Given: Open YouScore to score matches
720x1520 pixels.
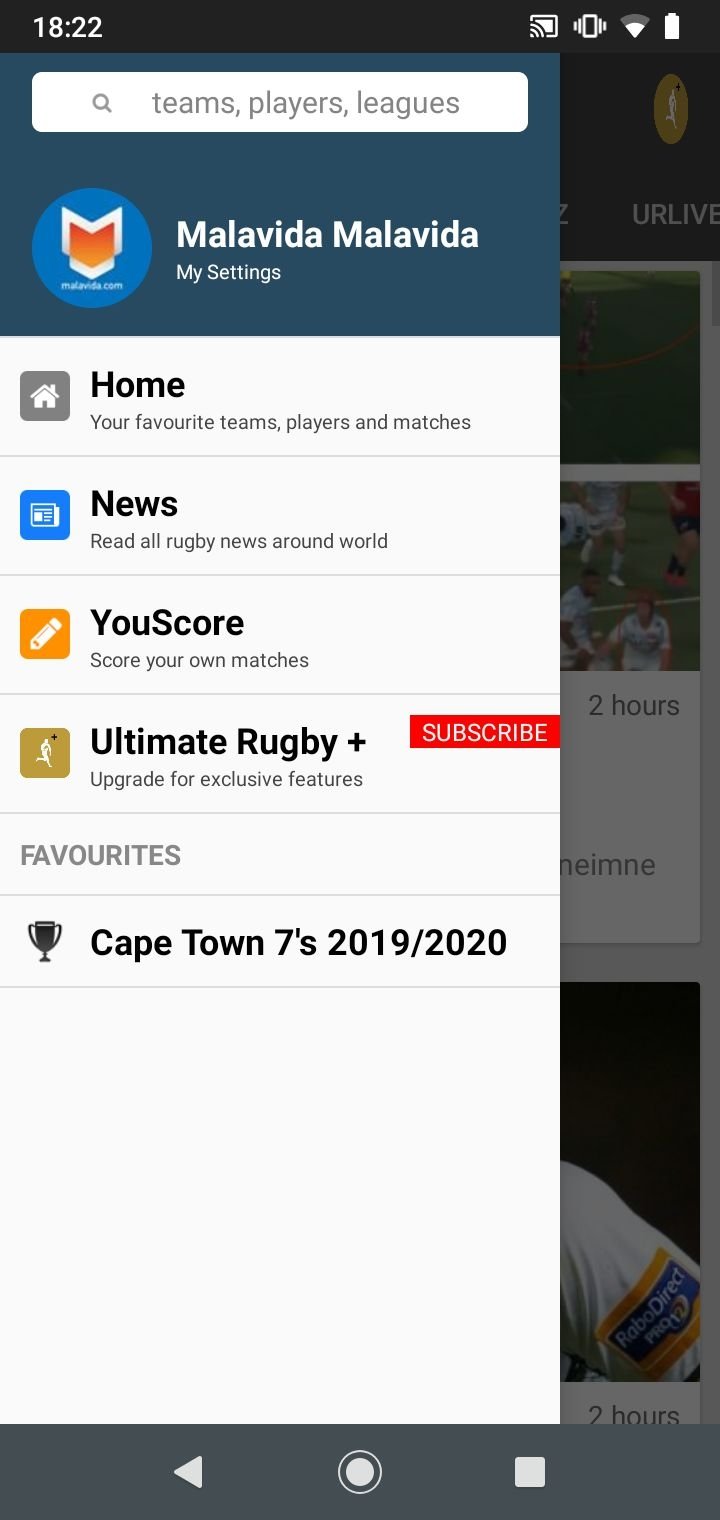Looking at the screenshot, I should [x=279, y=635].
